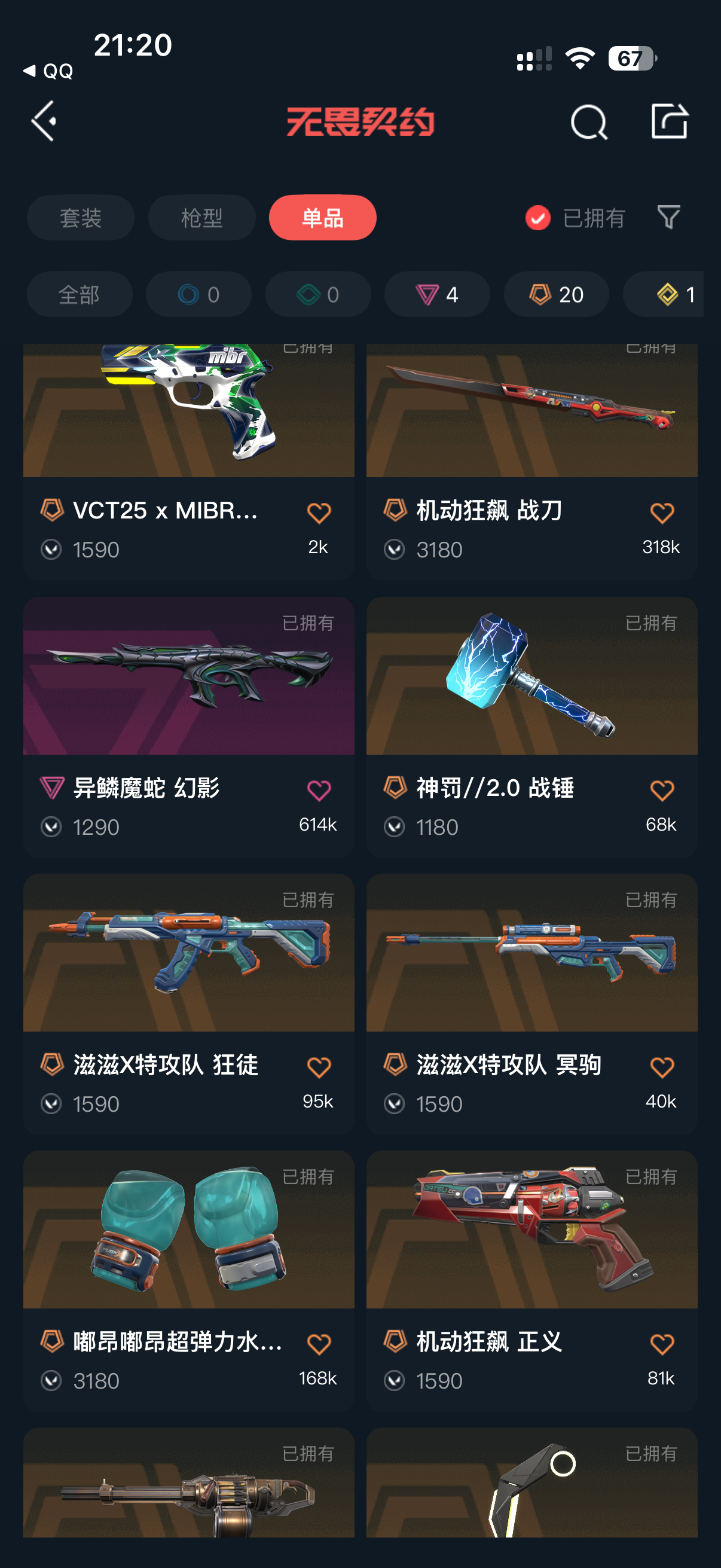Like the 机动狂飙 正义 skin

pyautogui.click(x=662, y=1344)
